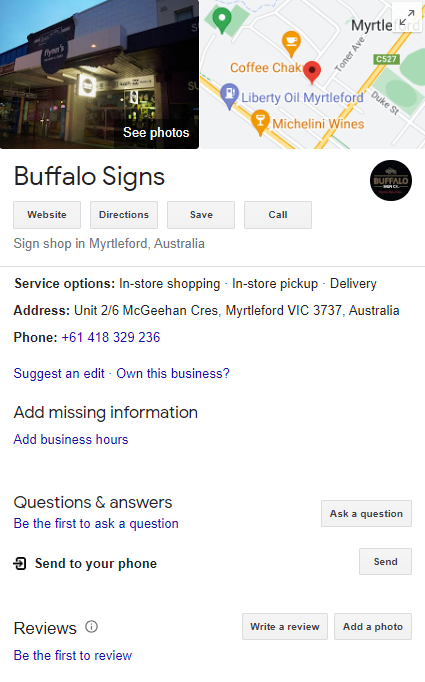Add business hours for this shop
This screenshot has height=682, width=425.
coord(71,439)
